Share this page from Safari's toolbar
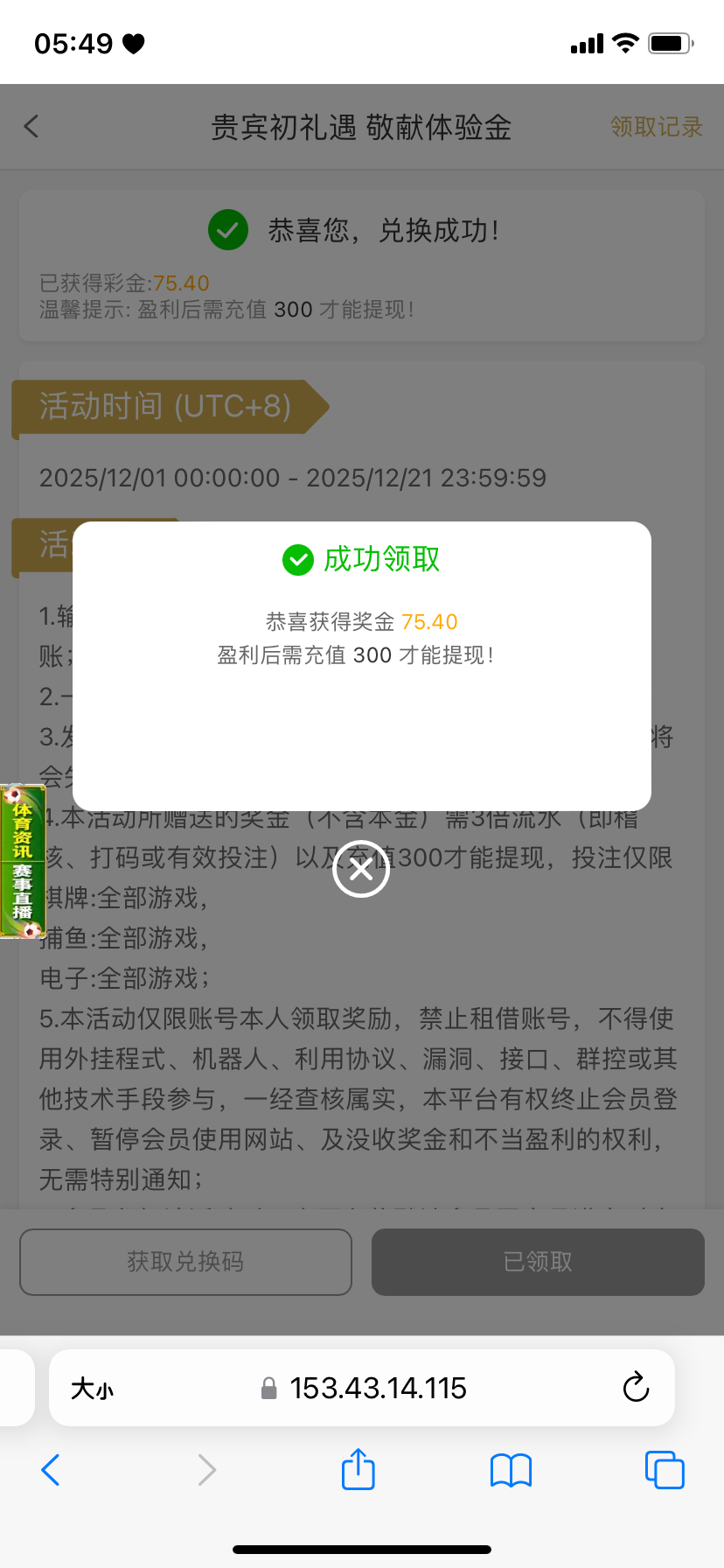The height and width of the screenshot is (1568, 724). coord(359,1470)
